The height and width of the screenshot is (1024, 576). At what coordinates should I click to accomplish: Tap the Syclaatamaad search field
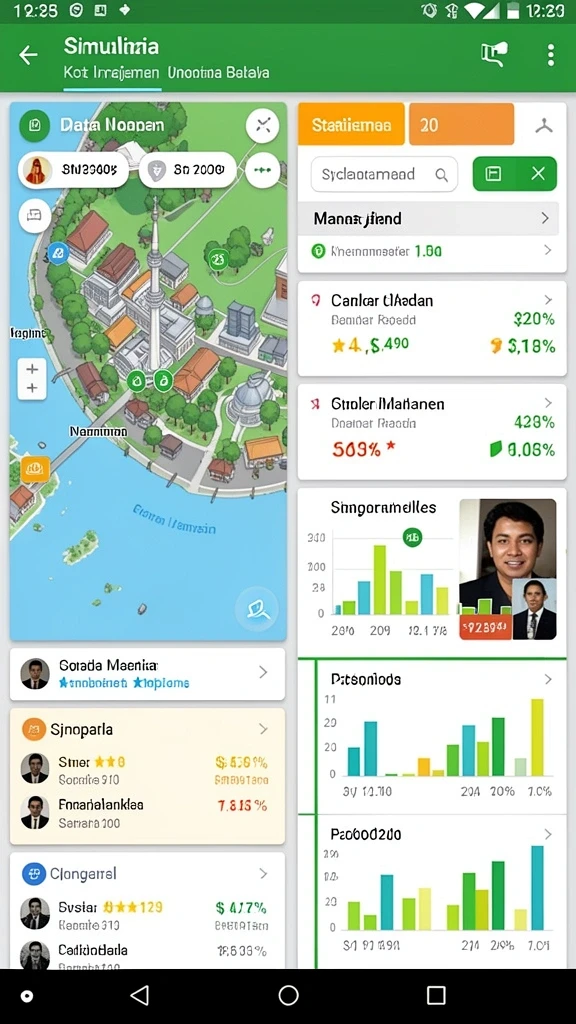(x=384, y=174)
